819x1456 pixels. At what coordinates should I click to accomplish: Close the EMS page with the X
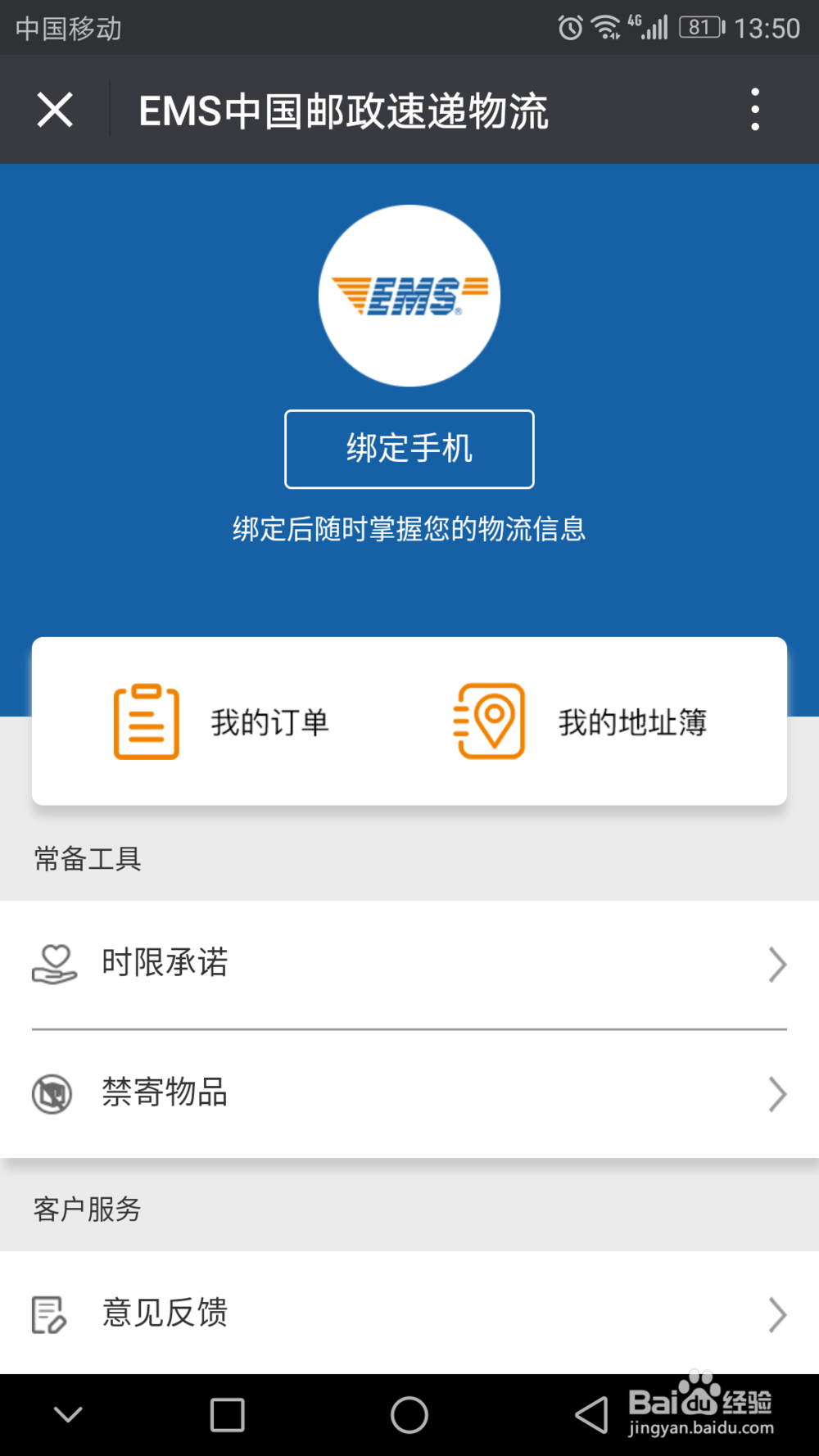click(x=55, y=110)
